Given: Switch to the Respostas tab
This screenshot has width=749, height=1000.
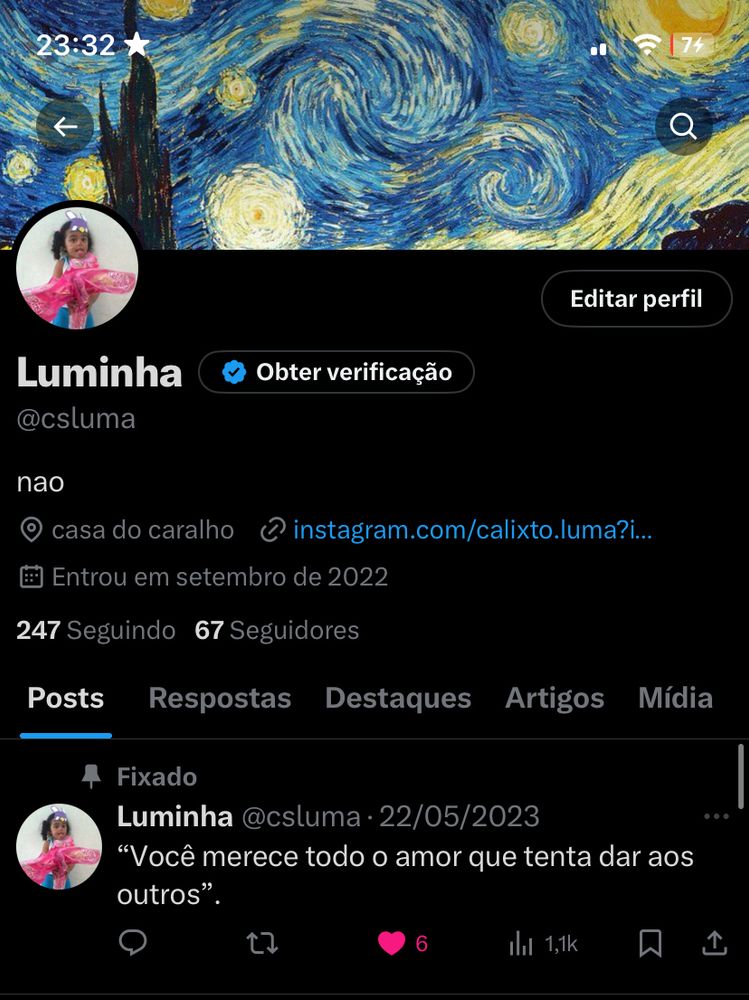Looking at the screenshot, I should click(220, 698).
